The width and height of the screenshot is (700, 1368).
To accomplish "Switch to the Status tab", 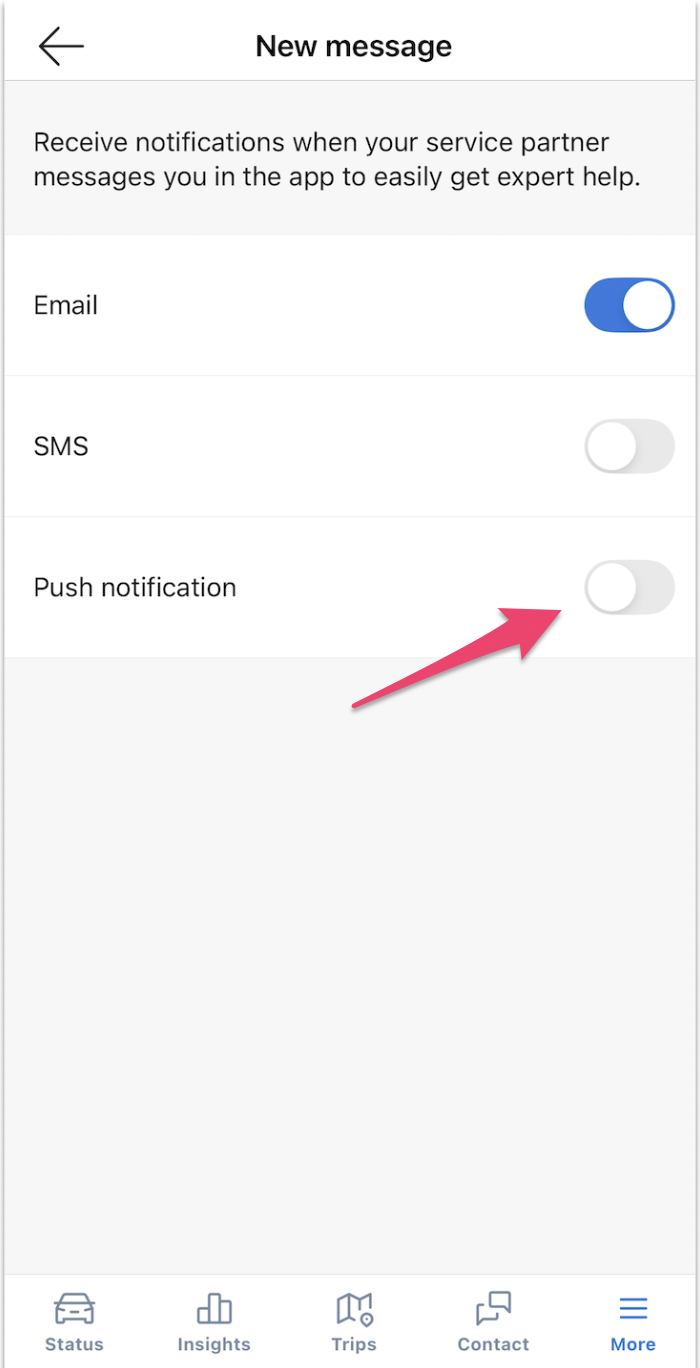I will [x=74, y=1321].
